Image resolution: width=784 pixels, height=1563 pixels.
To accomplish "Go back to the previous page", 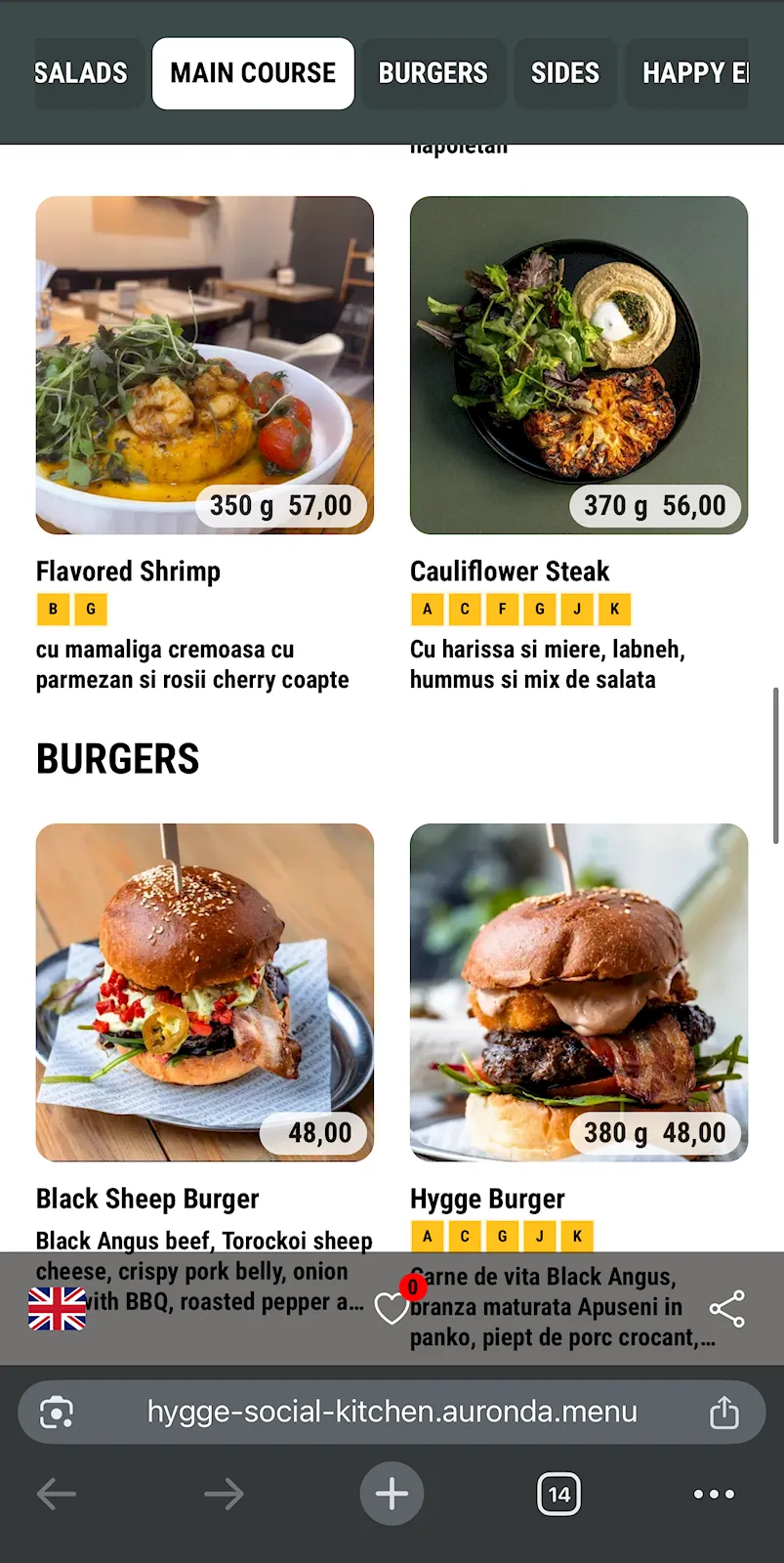I will [x=57, y=1494].
